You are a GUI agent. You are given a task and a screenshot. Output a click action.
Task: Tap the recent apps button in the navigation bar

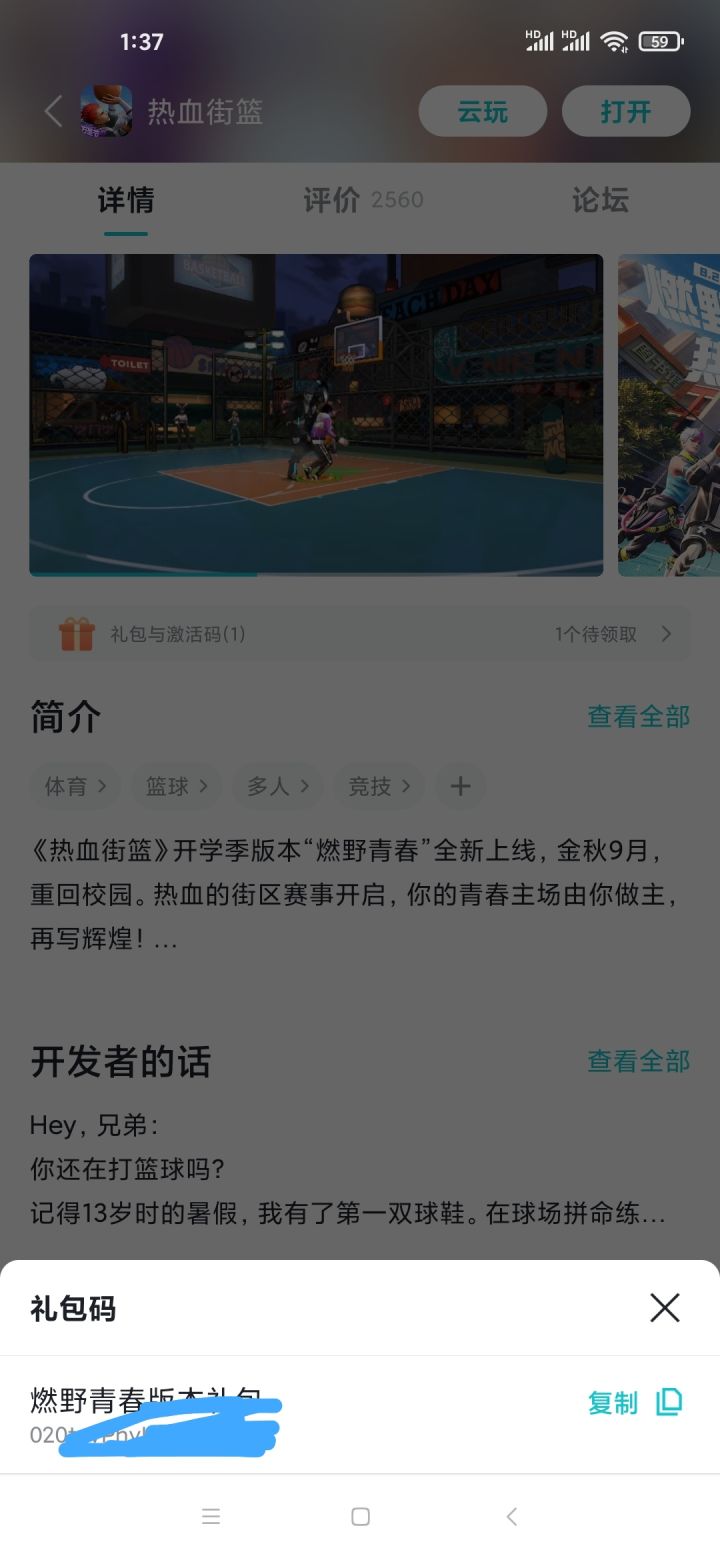pyautogui.click(x=211, y=1516)
